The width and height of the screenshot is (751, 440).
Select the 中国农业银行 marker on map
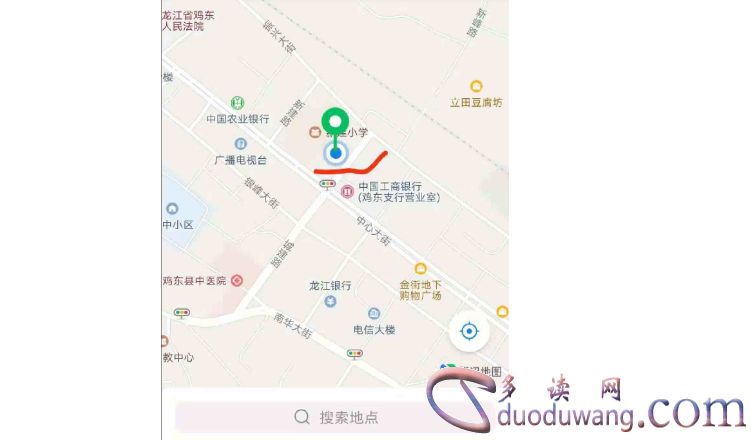[237, 103]
